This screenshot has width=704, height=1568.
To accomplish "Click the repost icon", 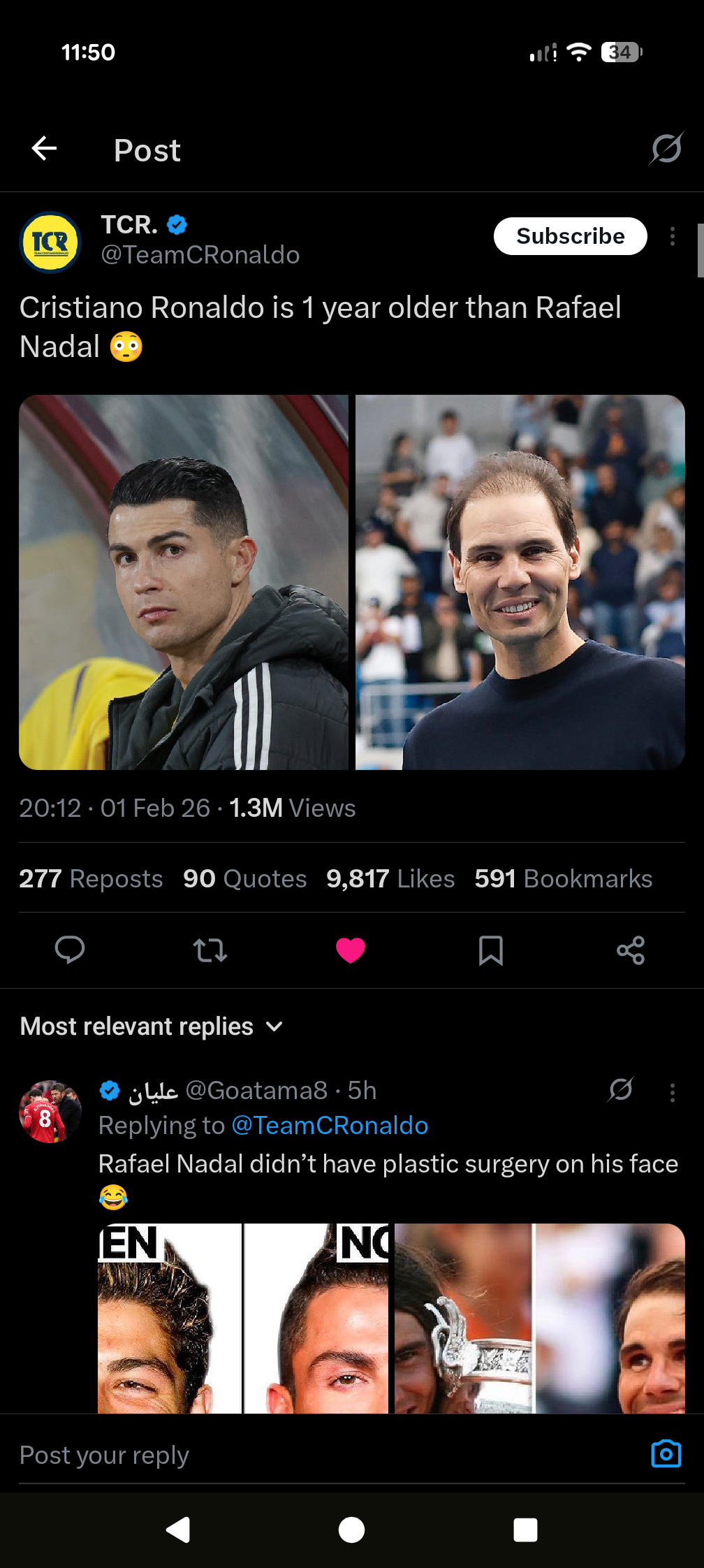I will tap(210, 950).
